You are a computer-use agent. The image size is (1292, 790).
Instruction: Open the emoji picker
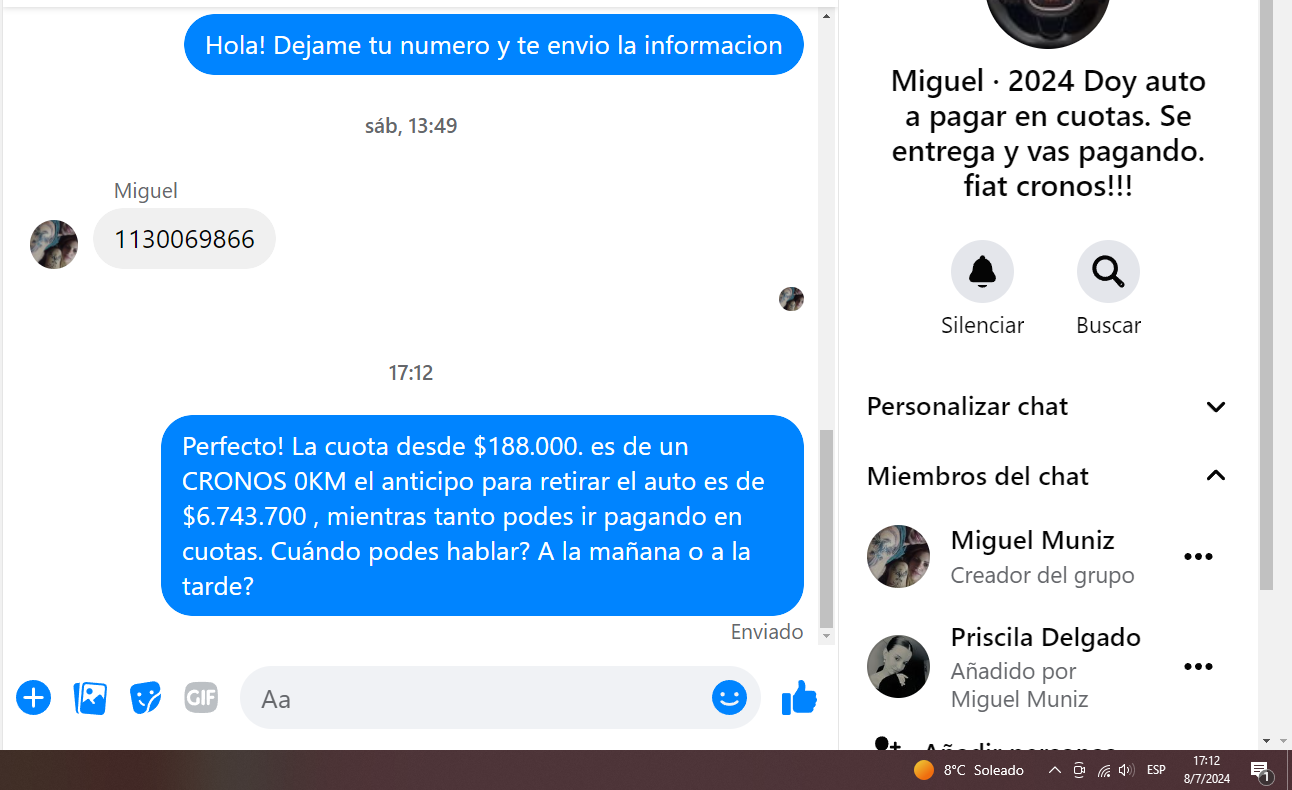pos(729,697)
